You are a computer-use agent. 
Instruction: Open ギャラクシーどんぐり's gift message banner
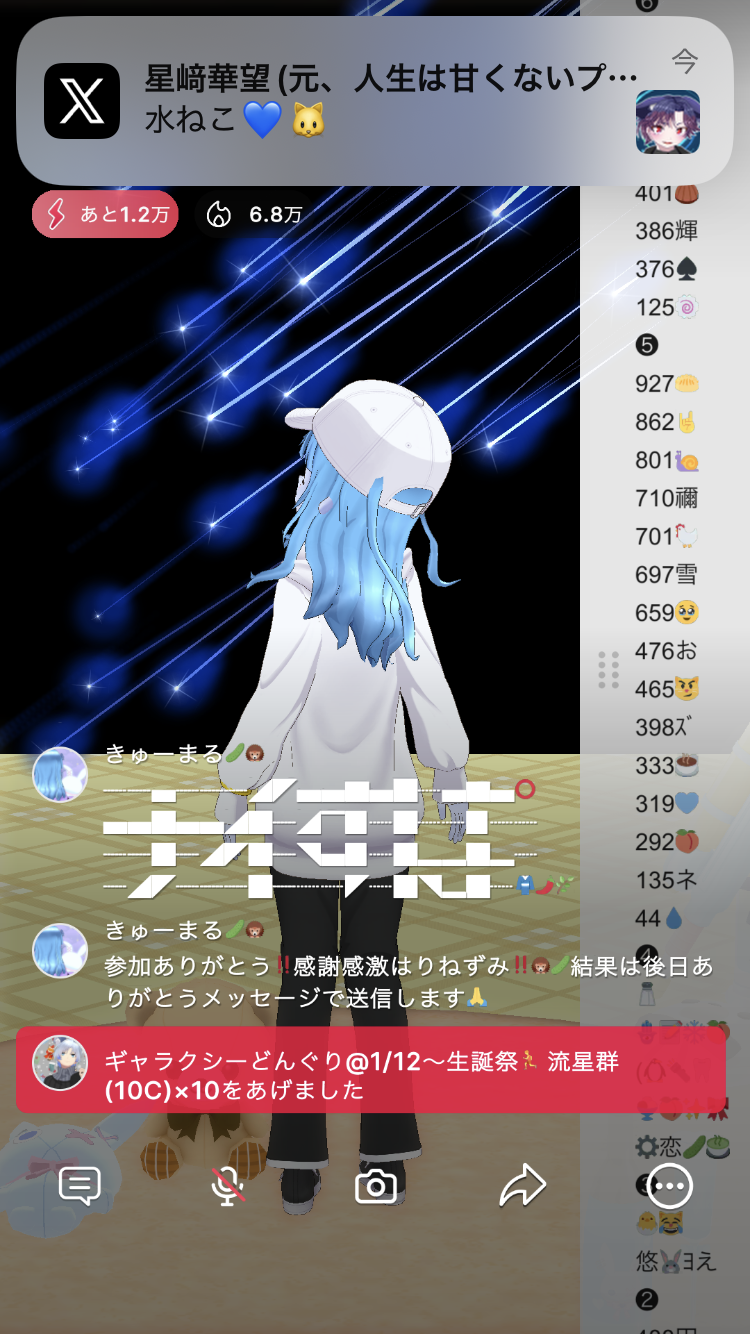[x=370, y=1075]
